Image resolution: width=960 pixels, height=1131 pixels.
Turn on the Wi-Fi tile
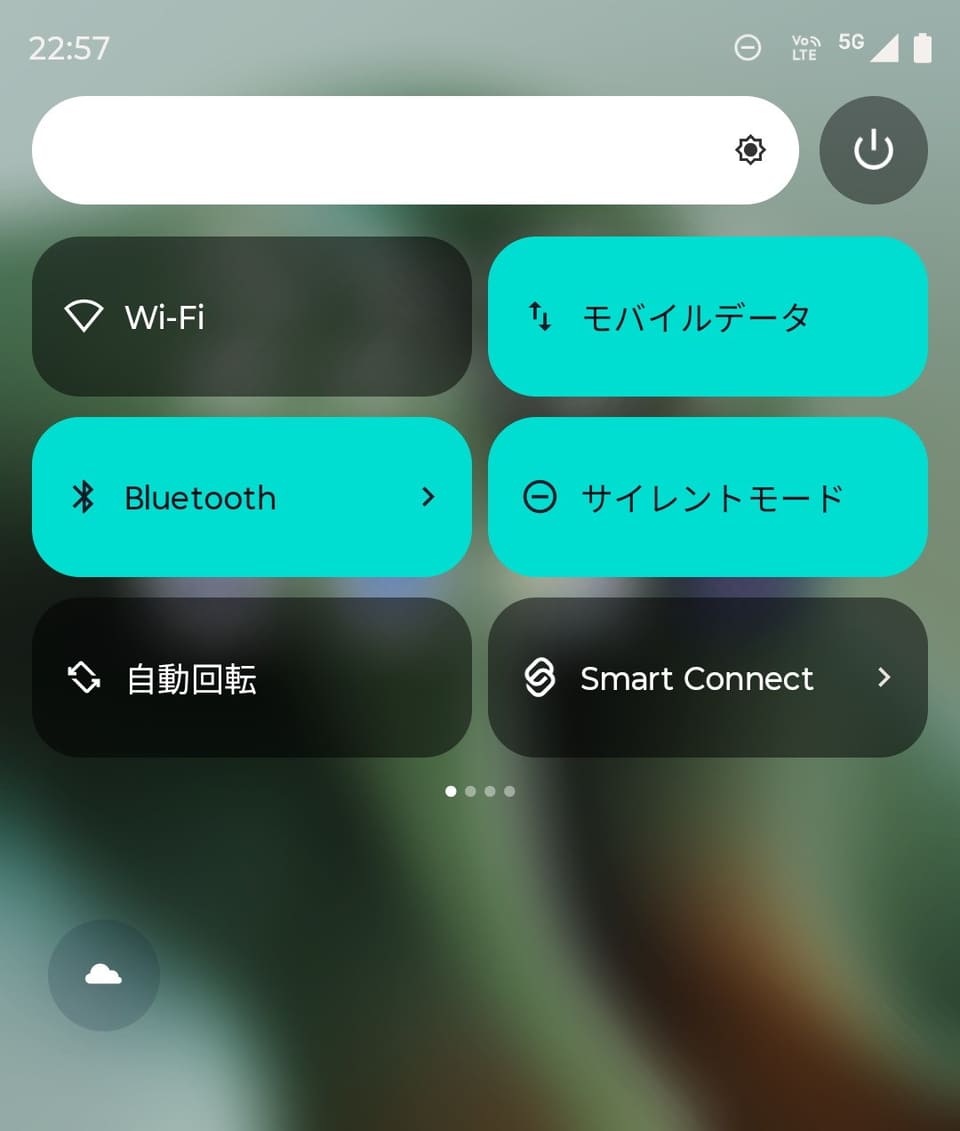click(x=251, y=317)
